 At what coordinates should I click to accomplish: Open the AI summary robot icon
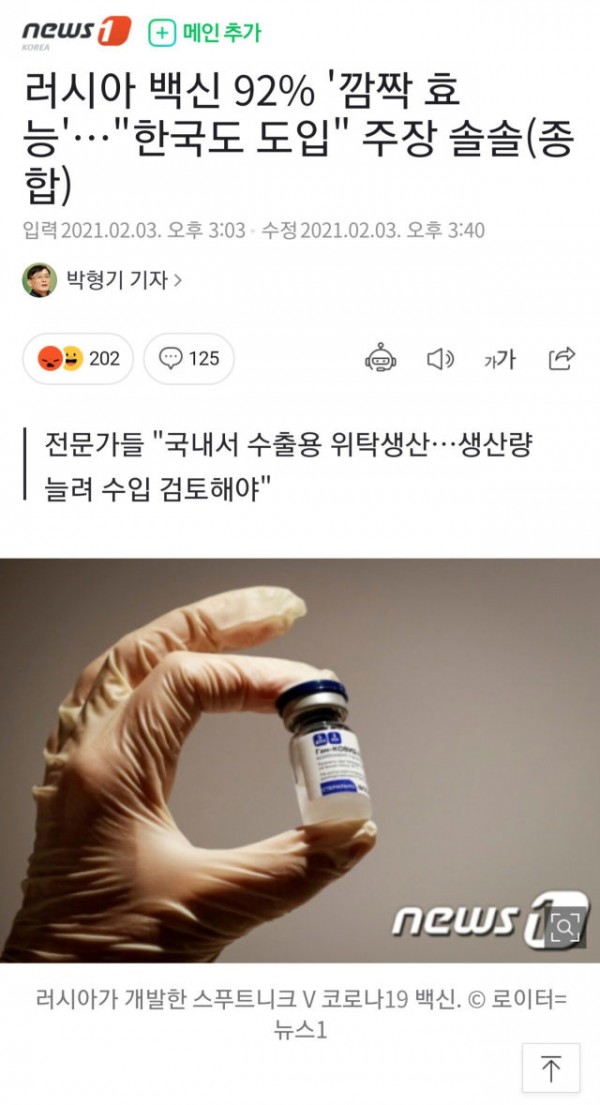381,358
